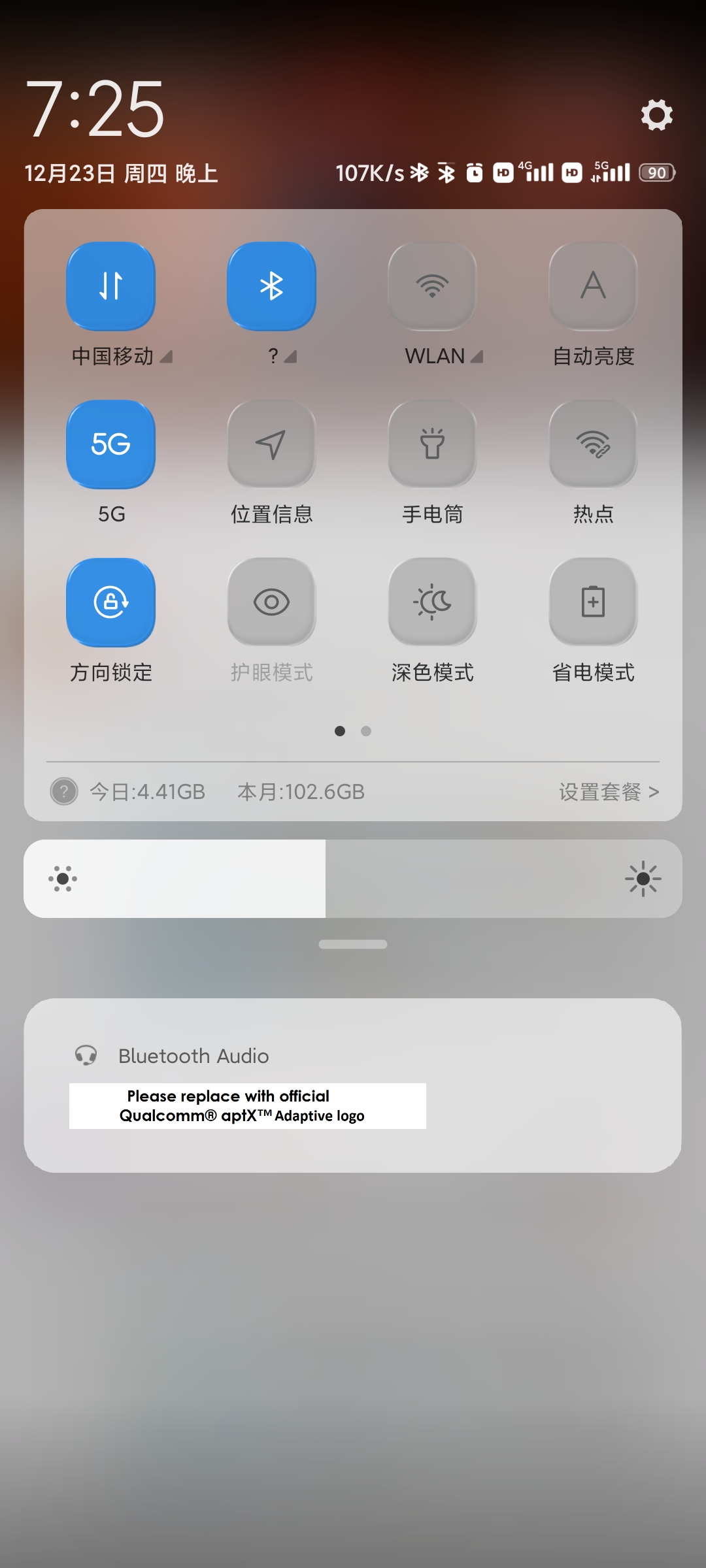The width and height of the screenshot is (706, 1568).
Task: Enable the 热点 hotspot tile
Action: (x=593, y=444)
